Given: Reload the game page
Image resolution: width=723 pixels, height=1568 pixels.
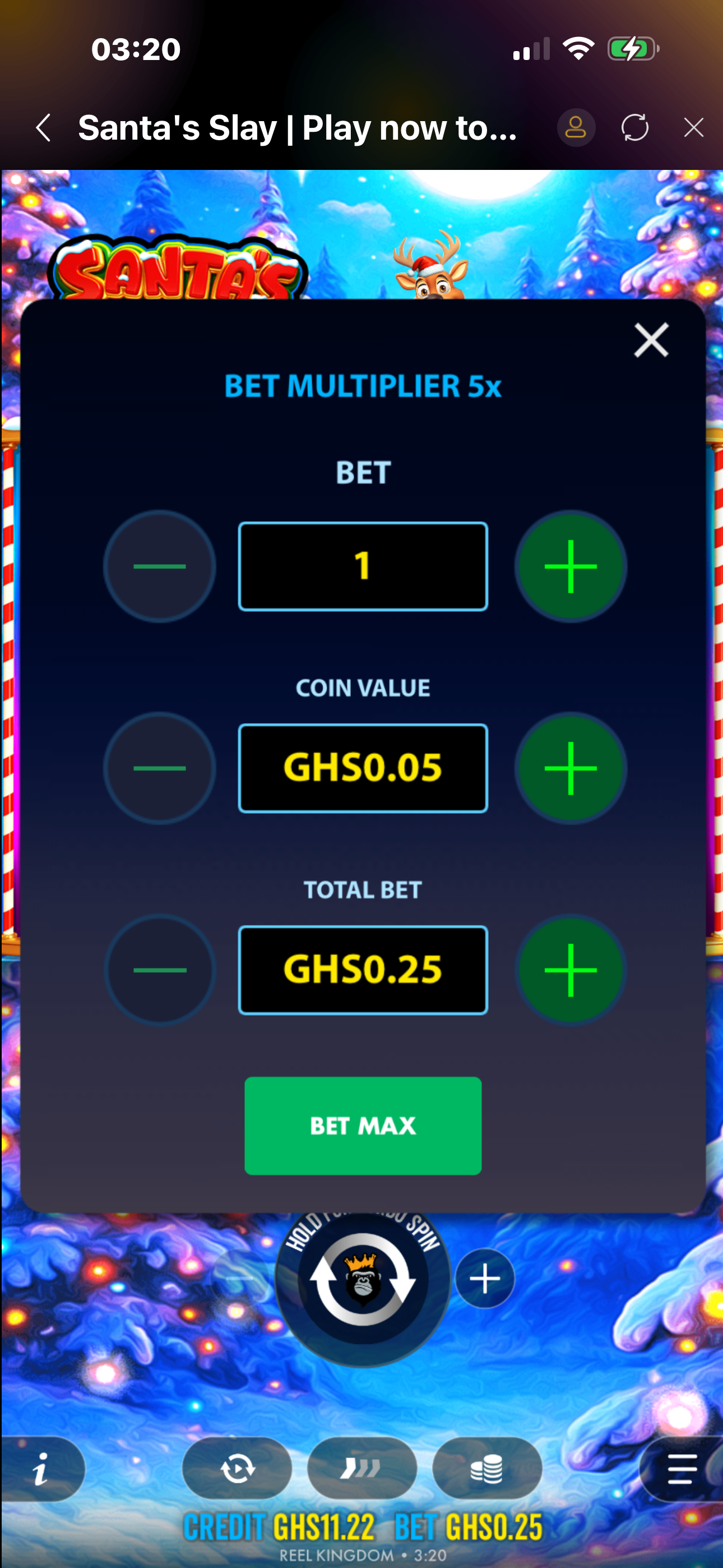Looking at the screenshot, I should pos(635,128).
